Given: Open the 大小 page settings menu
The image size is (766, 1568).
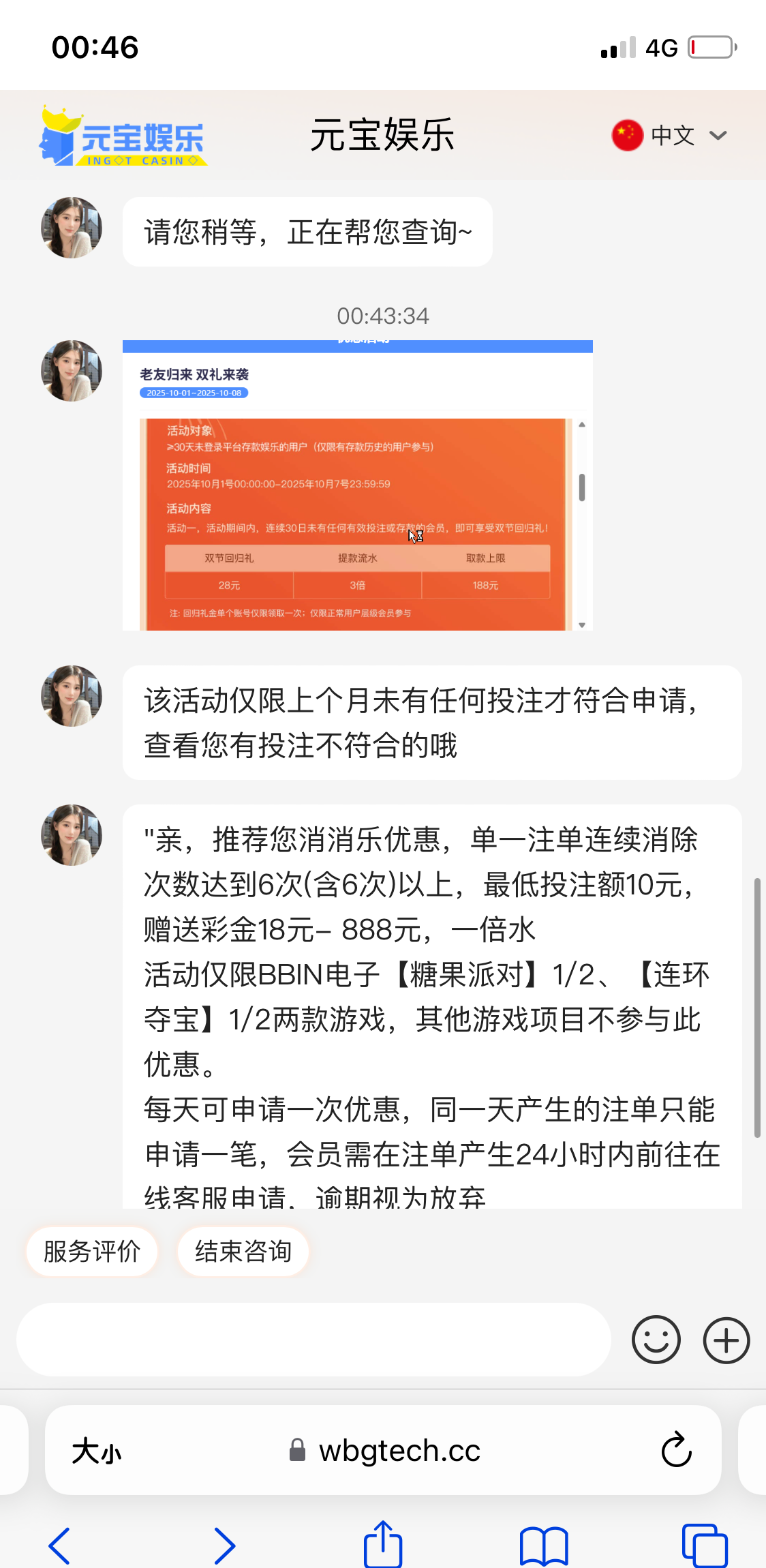Looking at the screenshot, I should (x=97, y=1451).
